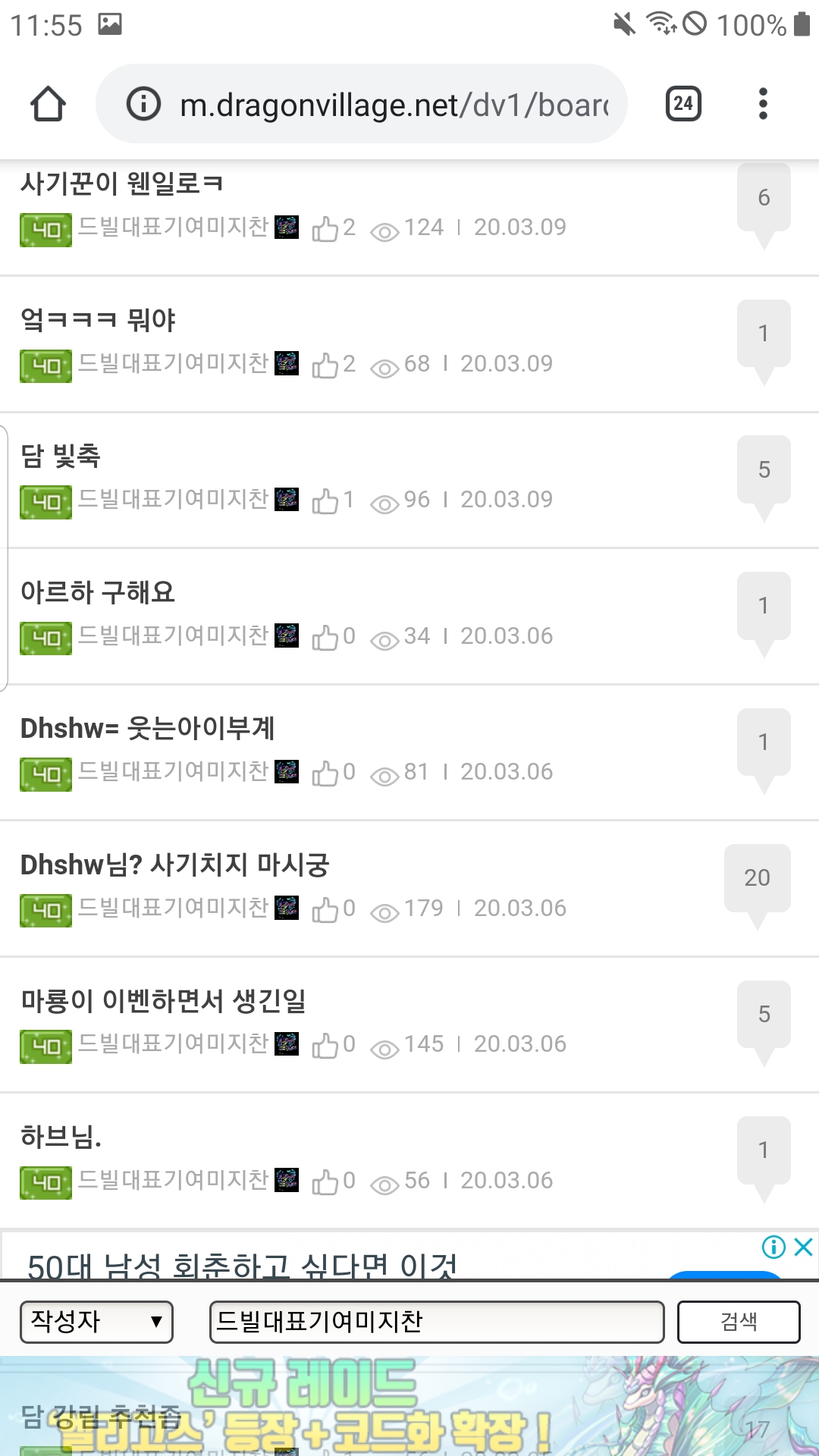Open the post 마룡이 이벤하면서 생긴일

point(163,1001)
